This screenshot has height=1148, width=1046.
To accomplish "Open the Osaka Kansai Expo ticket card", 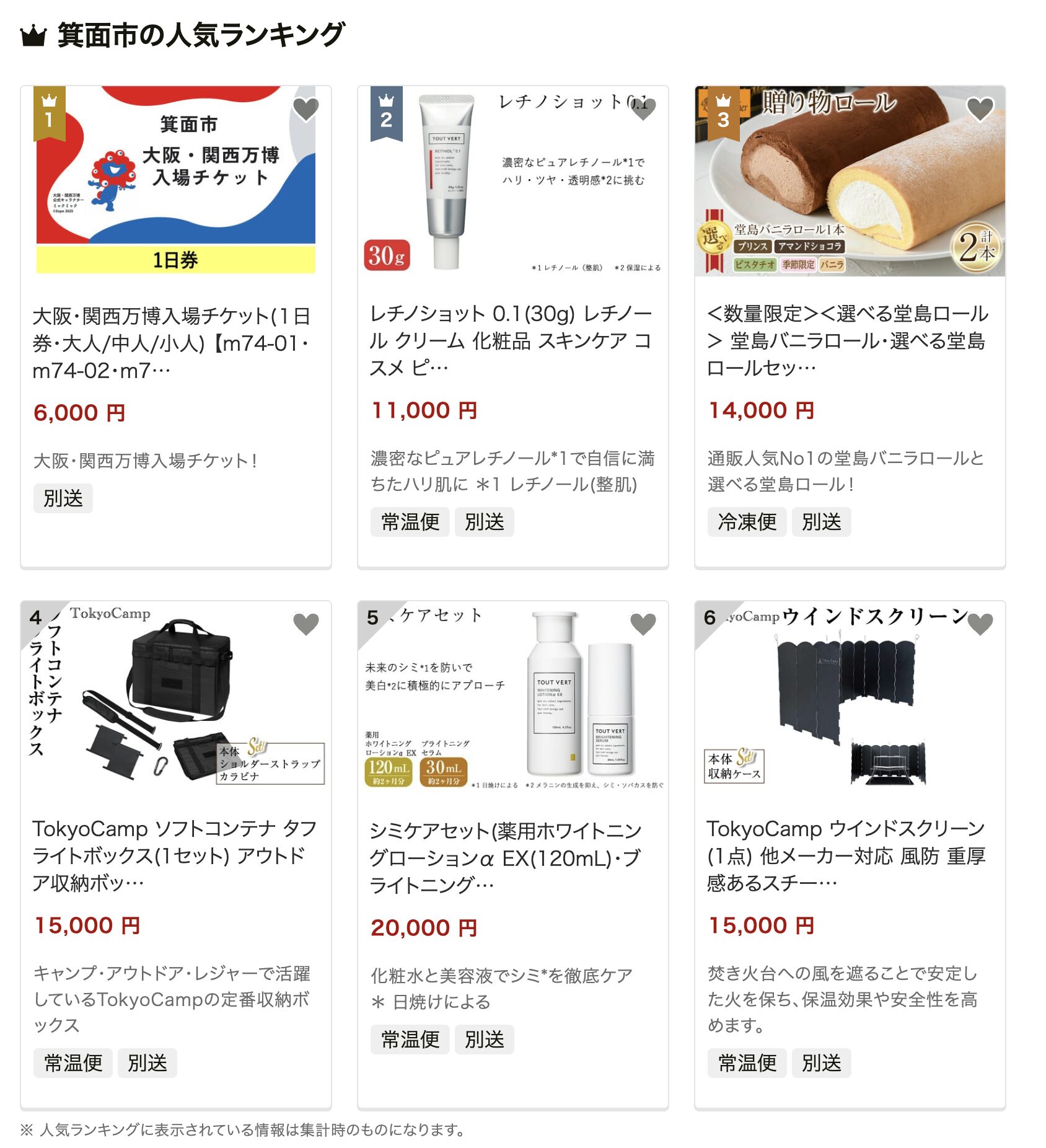I will tap(175, 342).
